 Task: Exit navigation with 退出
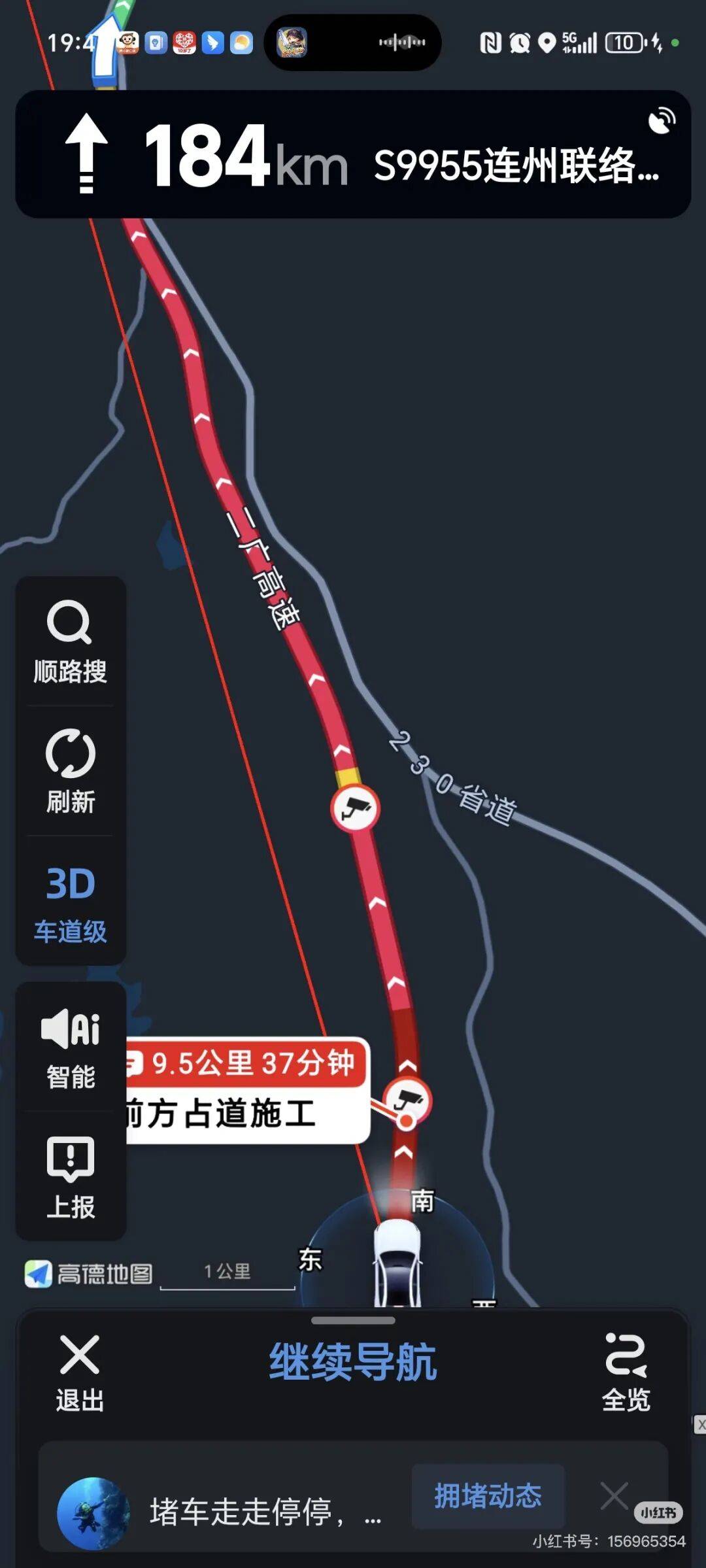click(80, 1373)
